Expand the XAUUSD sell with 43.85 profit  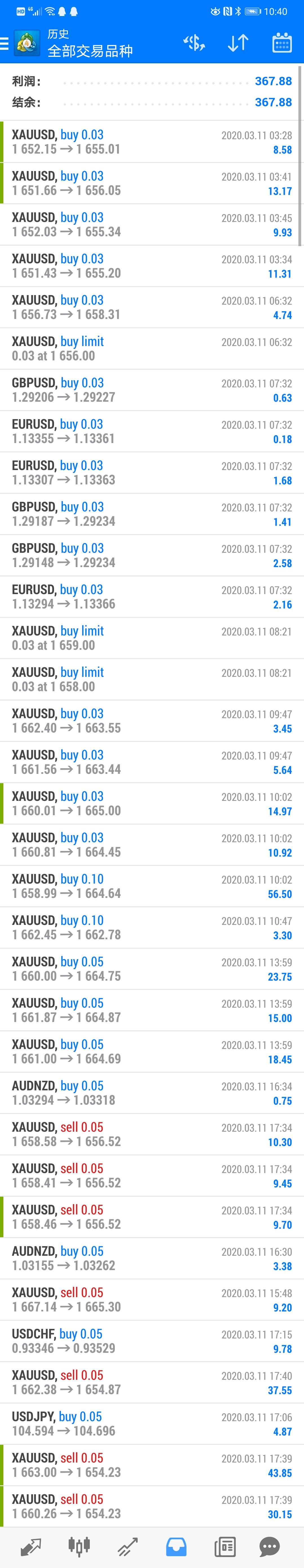pyautogui.click(x=152, y=1465)
